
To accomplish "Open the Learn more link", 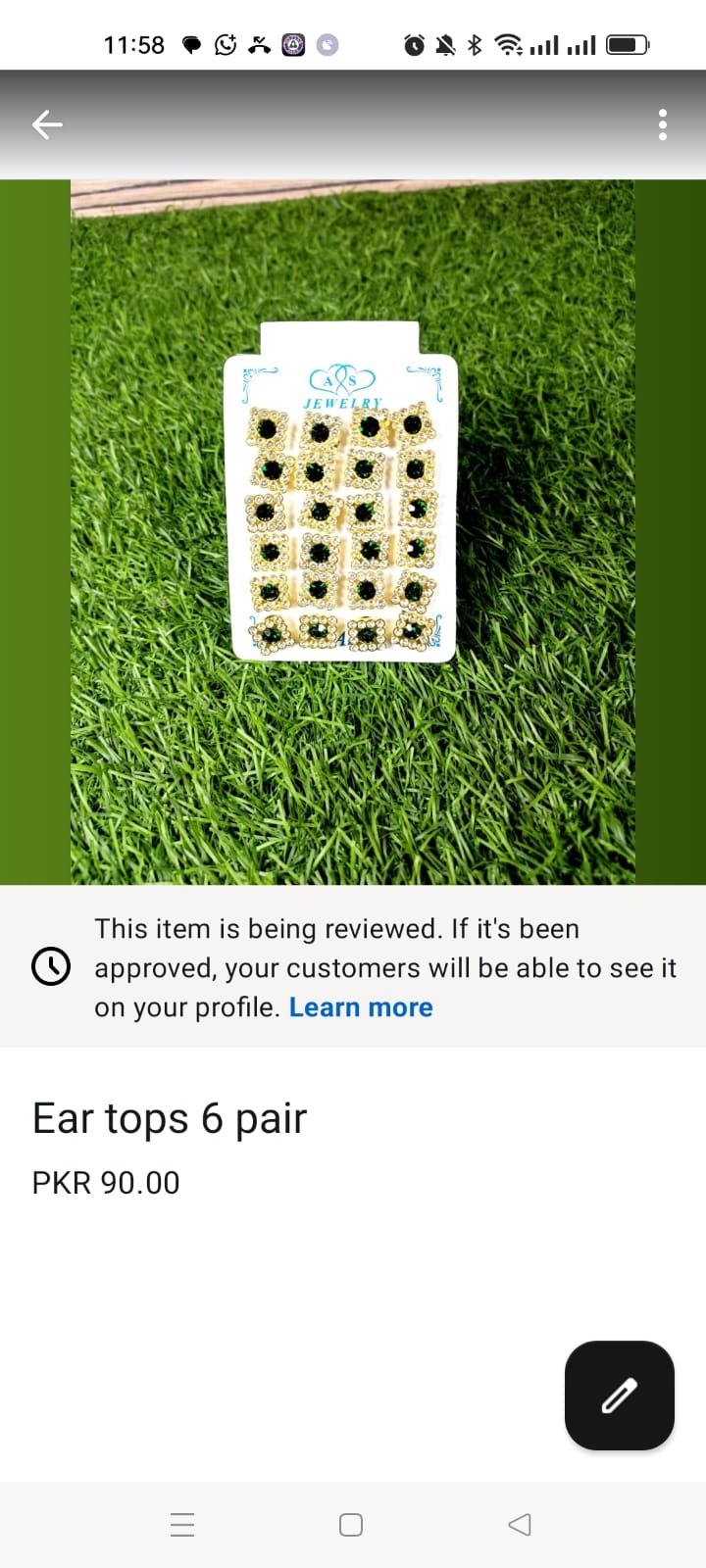I will [x=360, y=1007].
